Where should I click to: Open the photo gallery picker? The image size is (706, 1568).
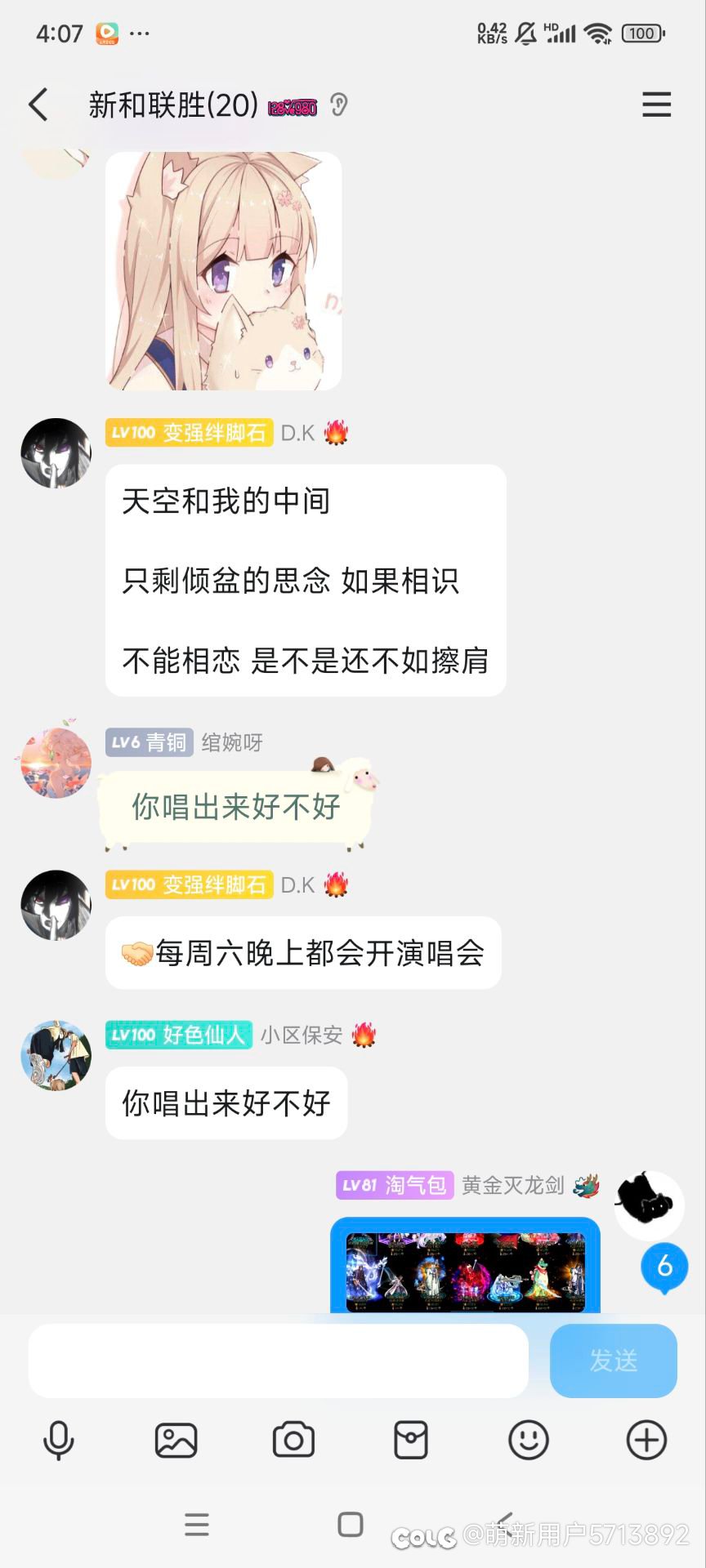pos(176,1441)
